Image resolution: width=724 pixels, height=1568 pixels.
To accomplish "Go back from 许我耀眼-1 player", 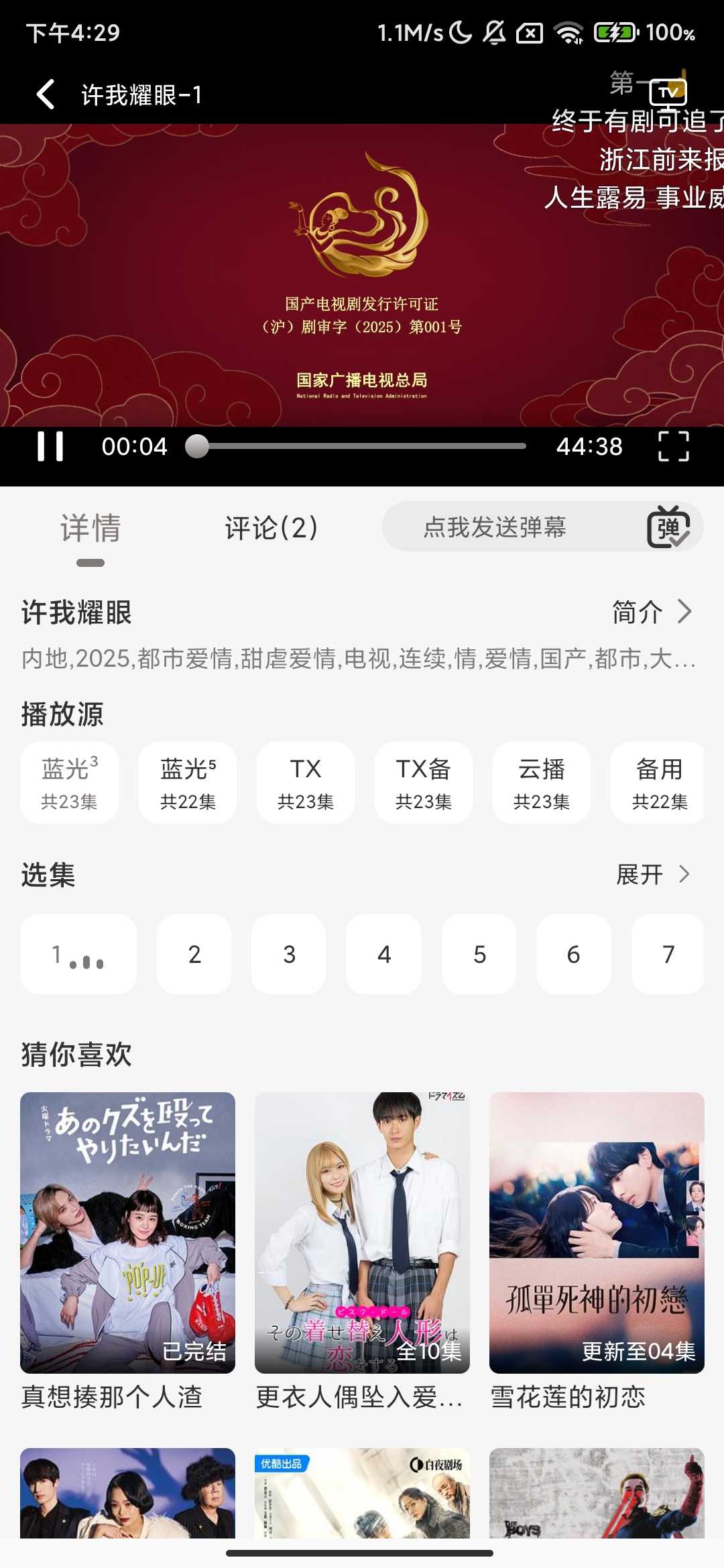I will click(46, 94).
